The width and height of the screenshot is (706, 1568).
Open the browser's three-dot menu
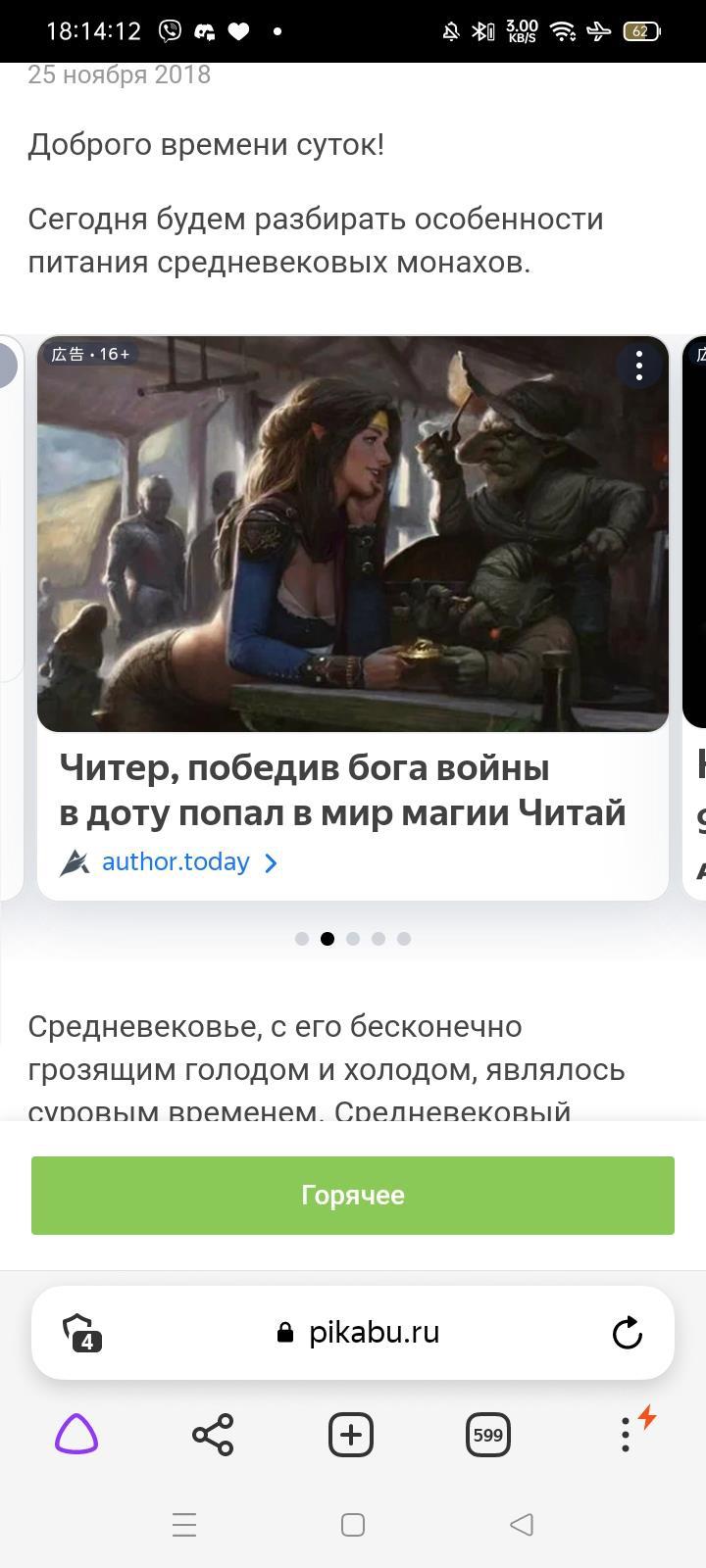626,1436
